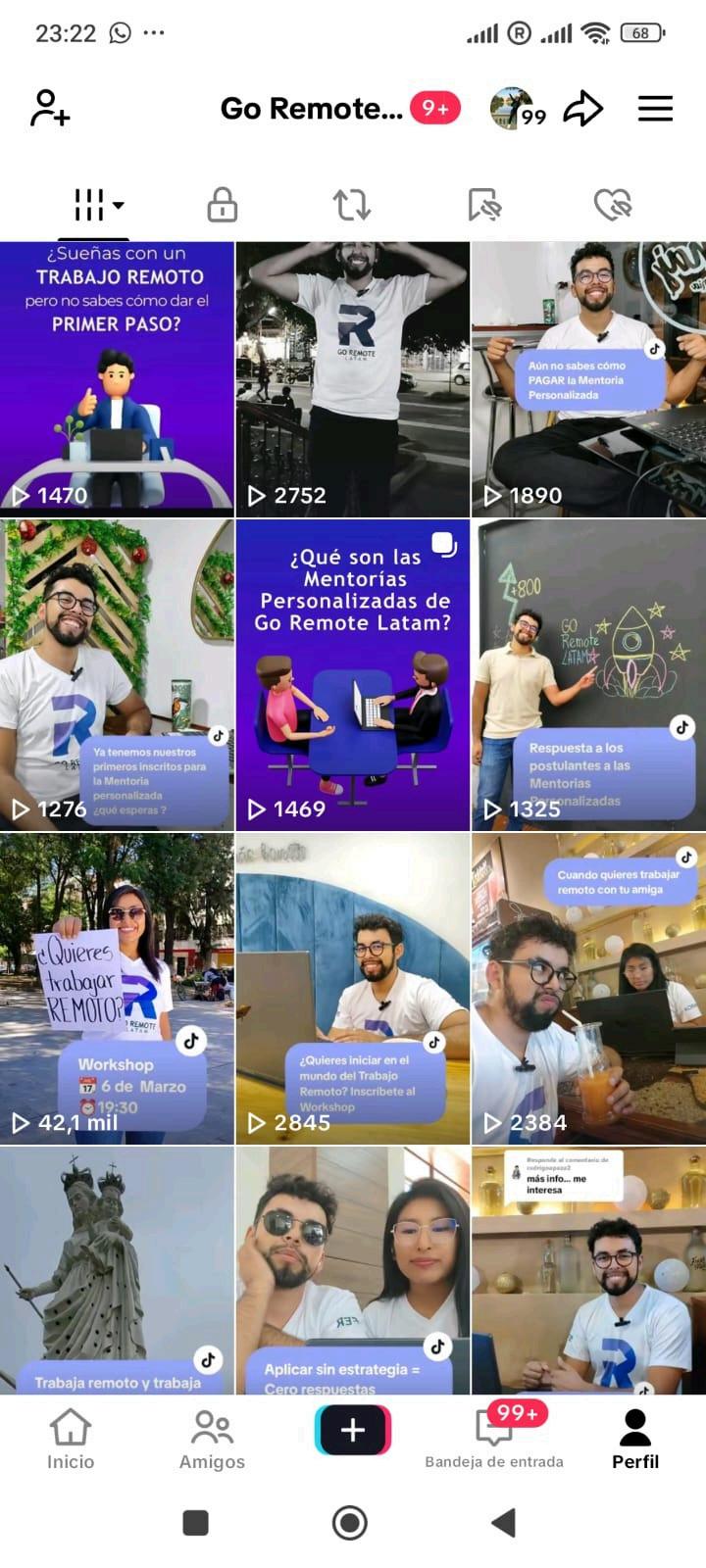Switch to the reposts tab
Screen dimensions: 706x1568
point(352,205)
